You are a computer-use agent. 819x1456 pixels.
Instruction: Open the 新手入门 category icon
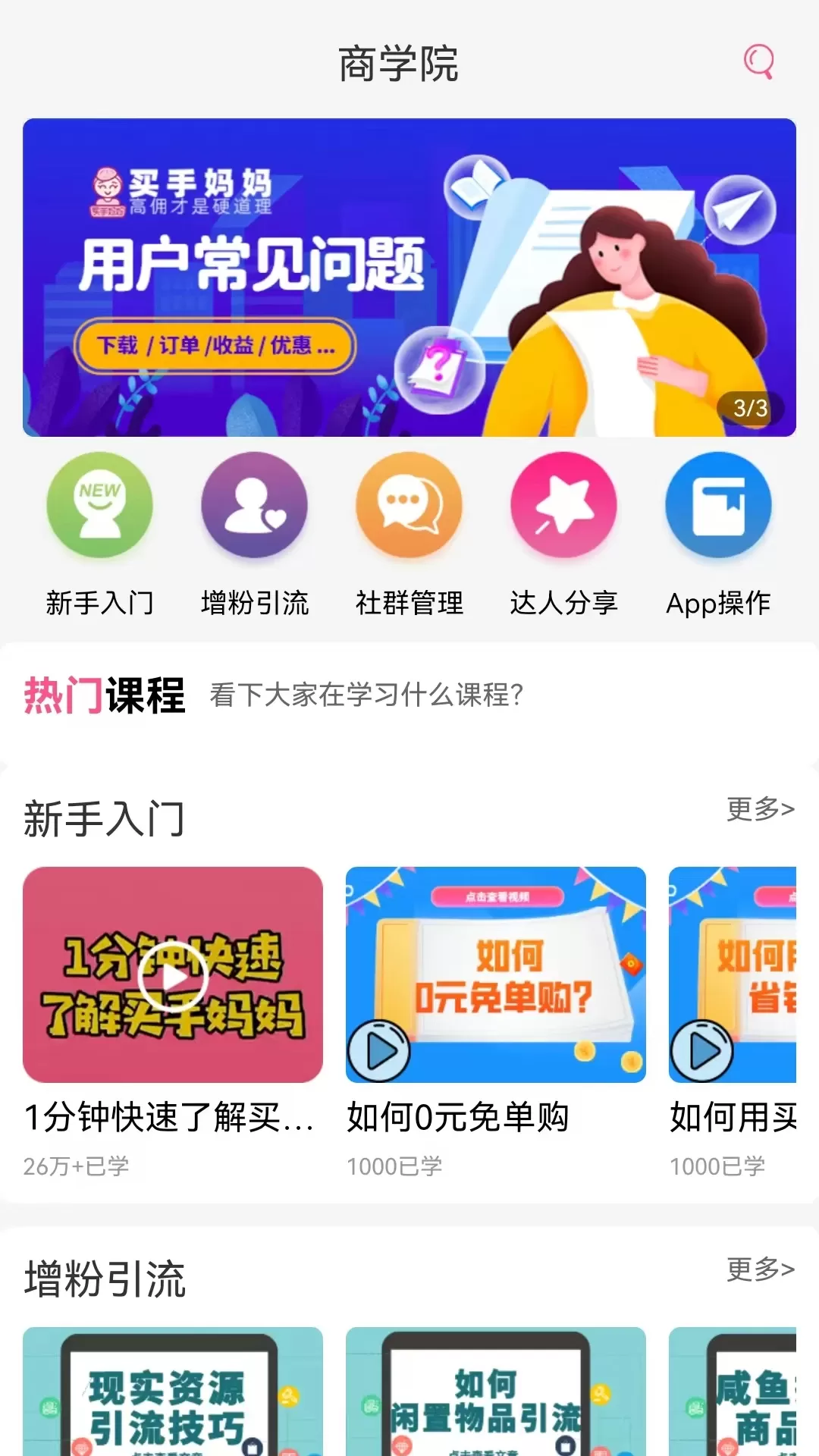99,506
